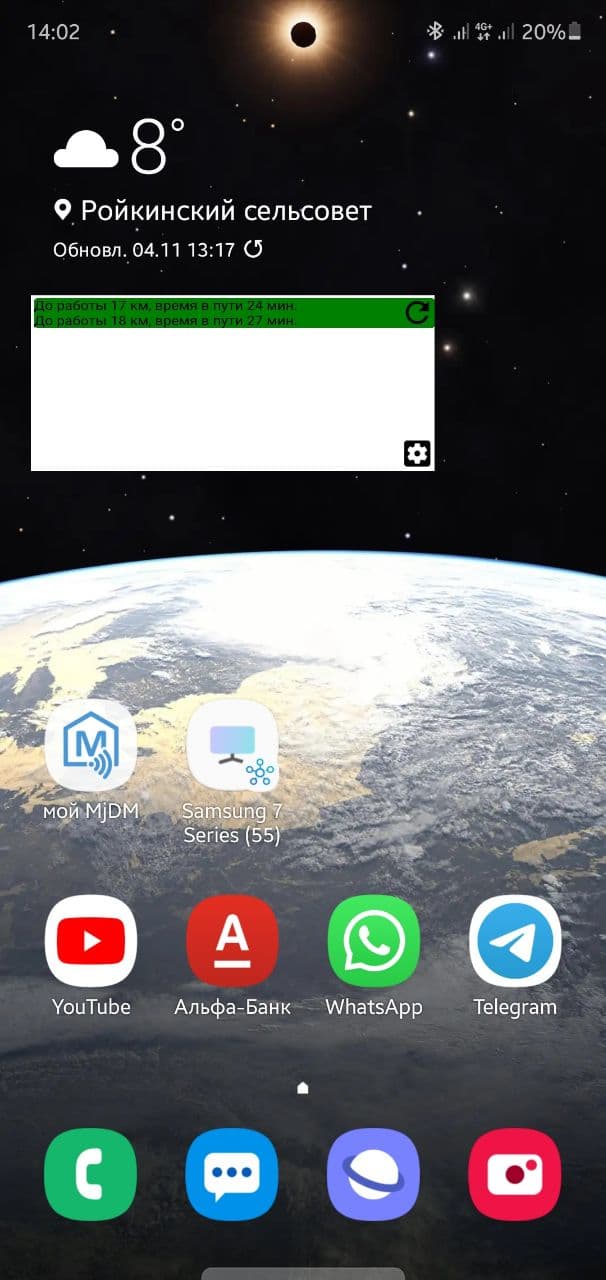606x1280 pixels.
Task: Open Samsung 7 Series (55) shortcut
Action: [232, 744]
